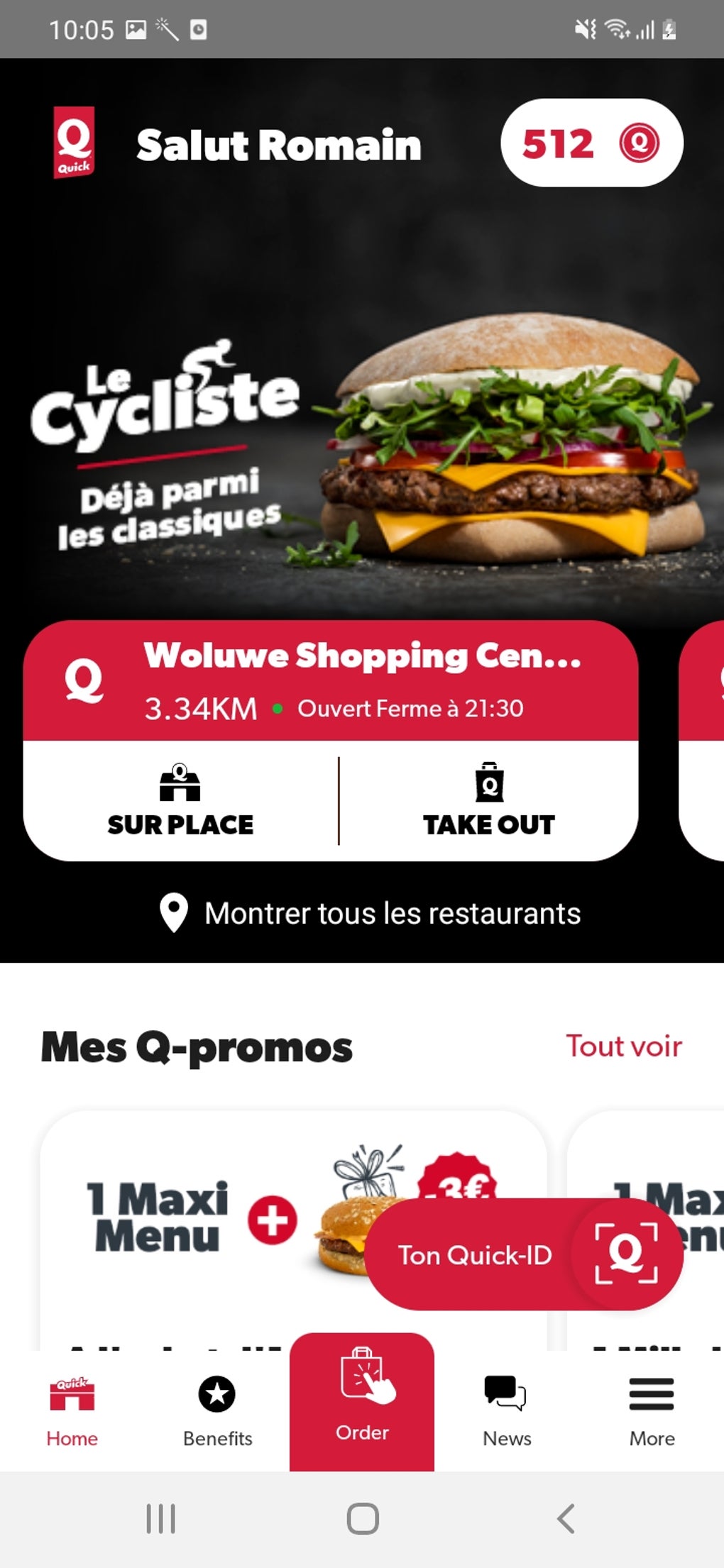Switch to the Benefits tab
The image size is (724, 1568).
coord(217,1410)
